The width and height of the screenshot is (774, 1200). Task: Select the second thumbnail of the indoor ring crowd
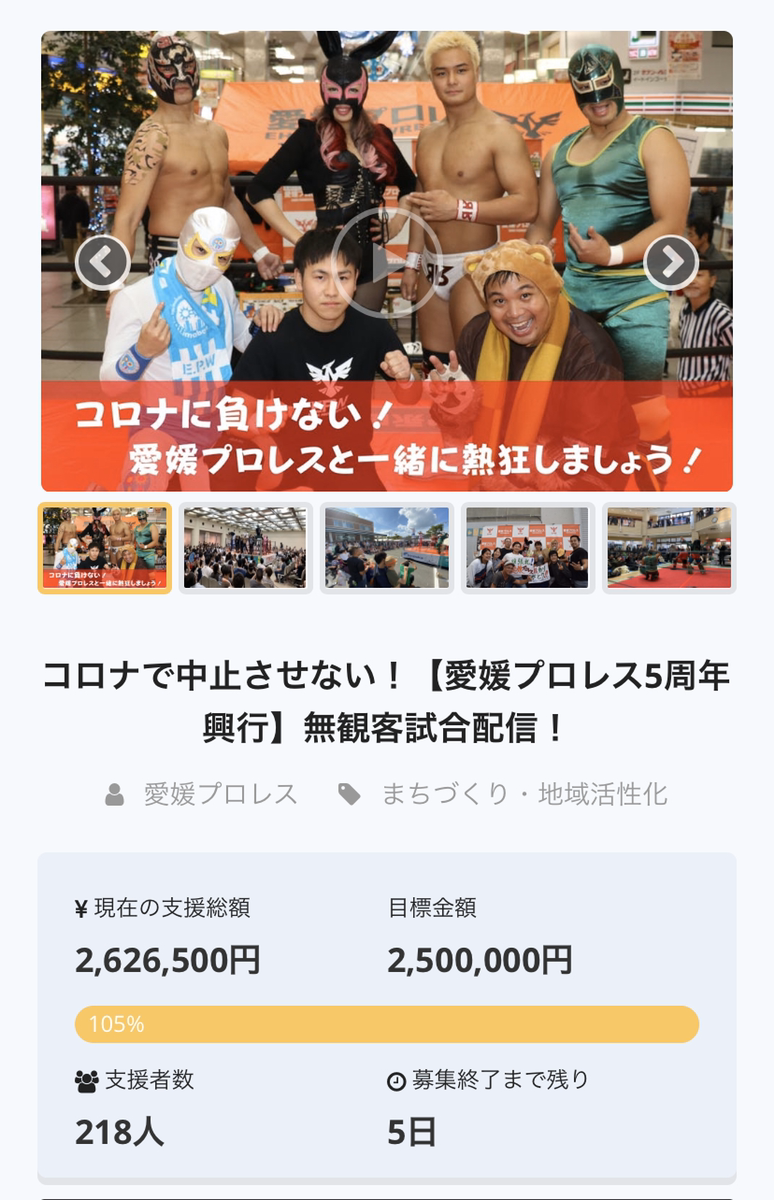(x=246, y=548)
